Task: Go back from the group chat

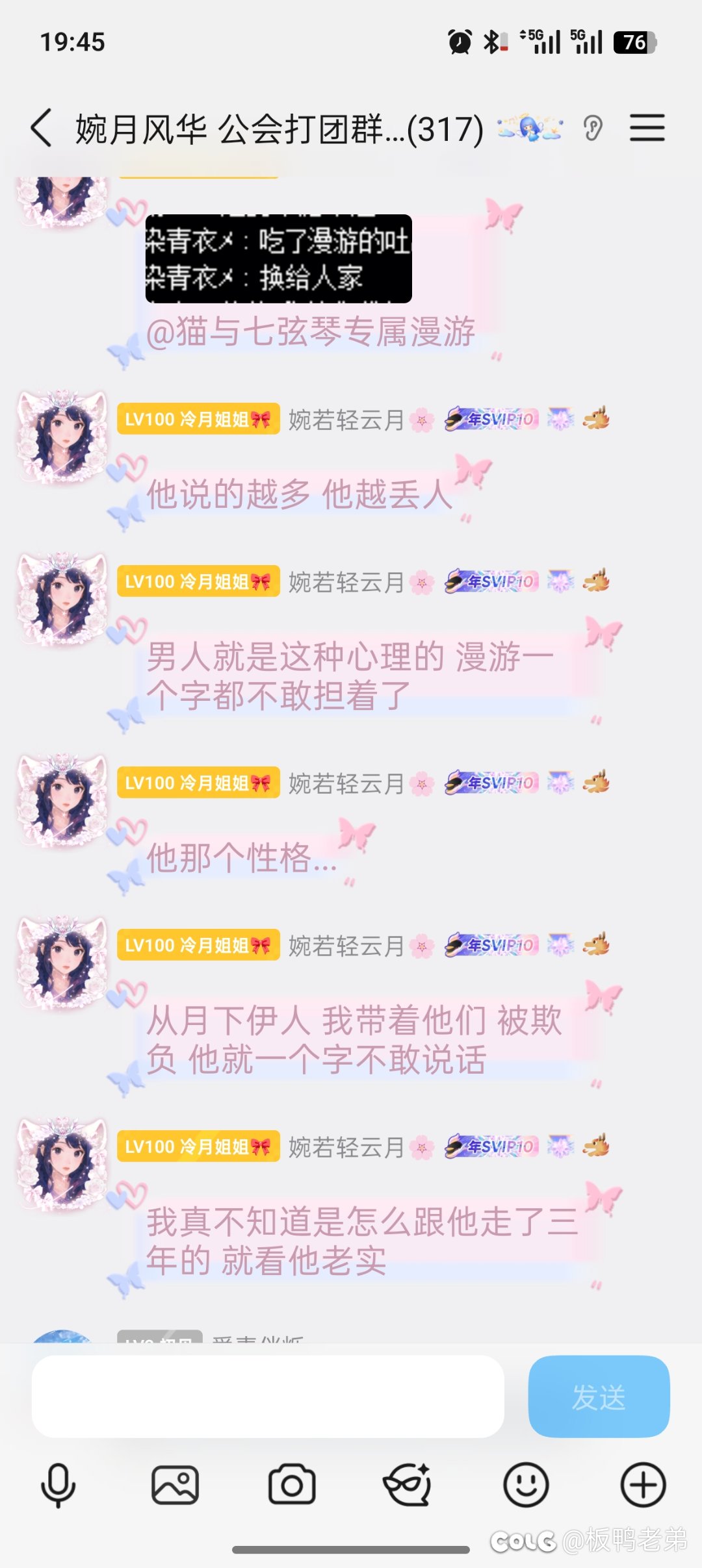Action: coord(42,128)
